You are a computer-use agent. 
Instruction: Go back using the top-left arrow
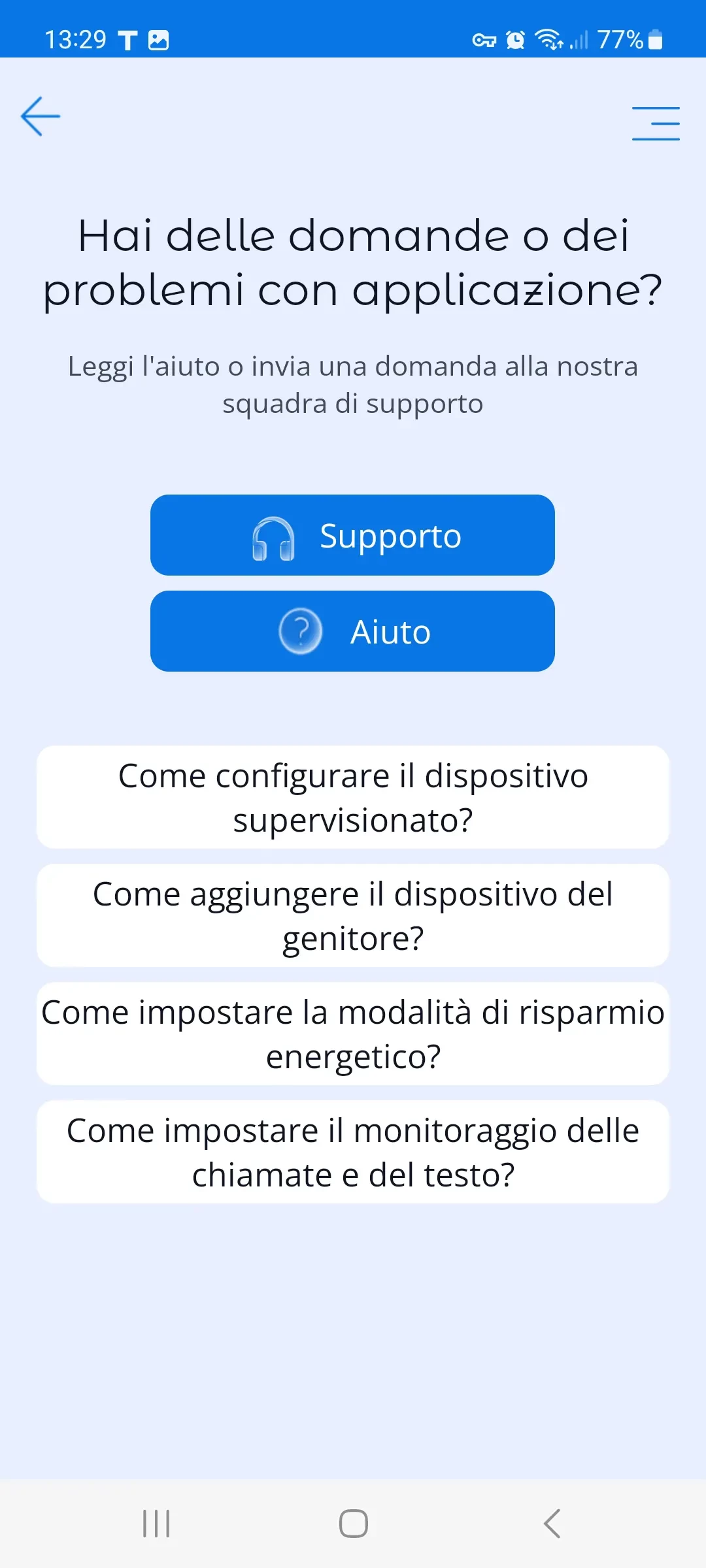41,116
